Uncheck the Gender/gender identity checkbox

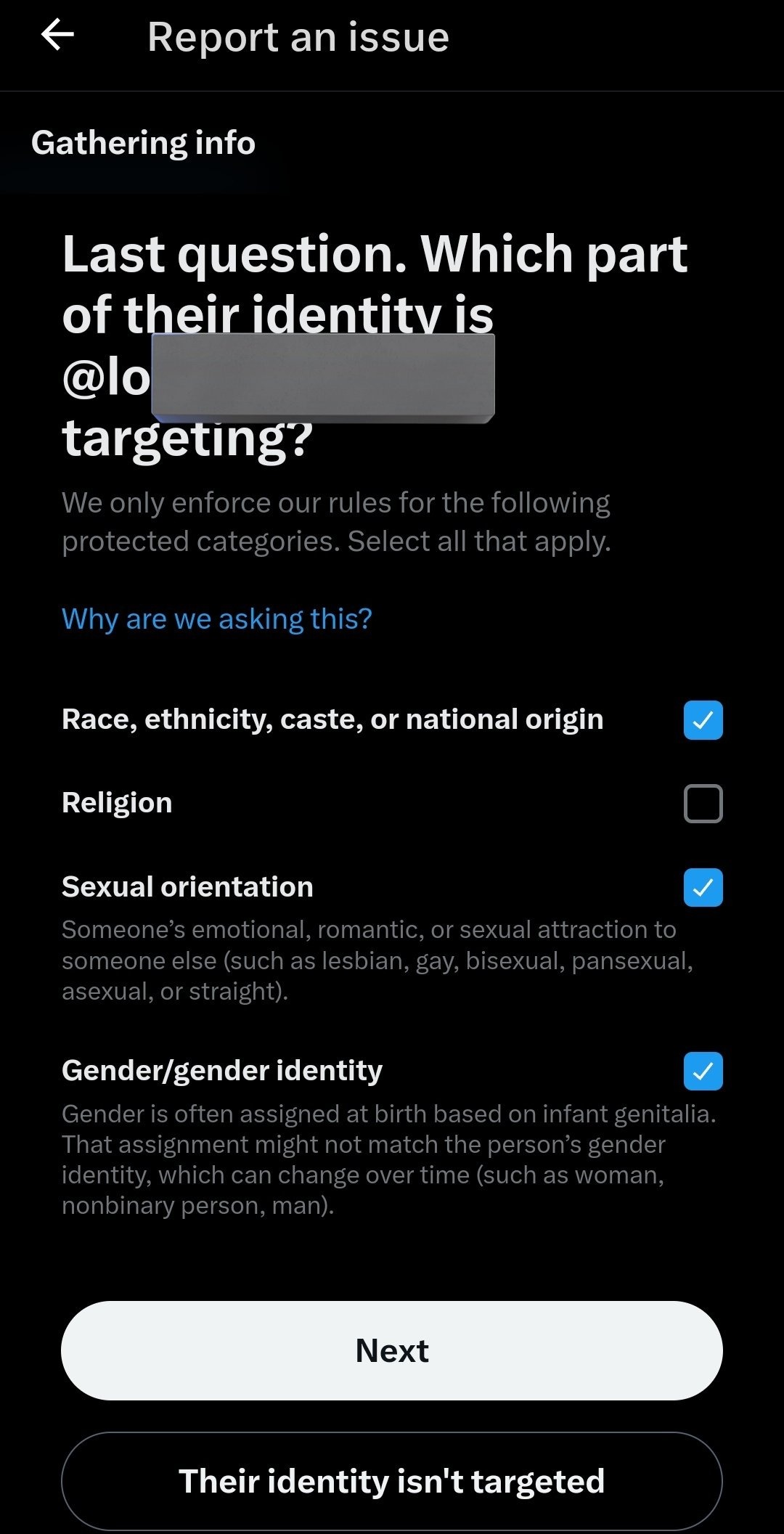click(703, 1071)
